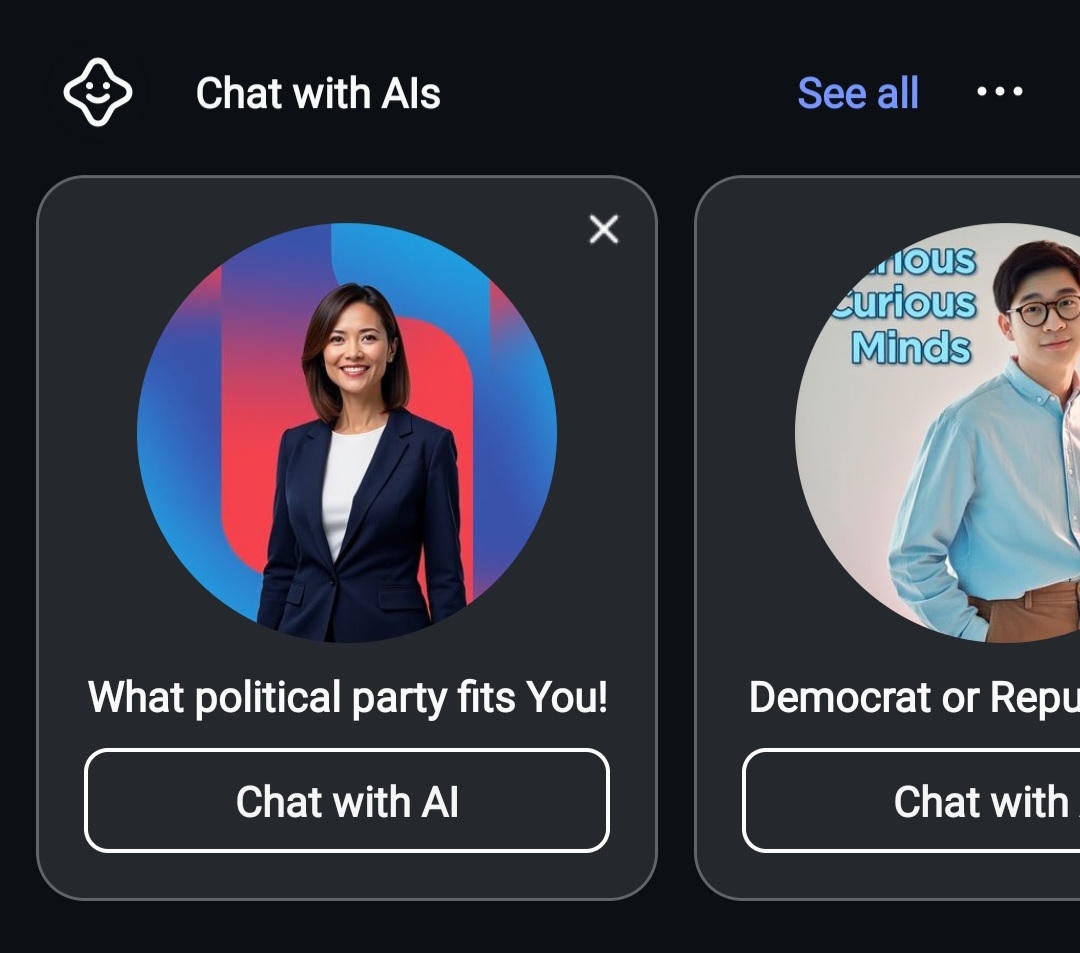Start chat with Democrat or Republican AI

click(x=912, y=801)
